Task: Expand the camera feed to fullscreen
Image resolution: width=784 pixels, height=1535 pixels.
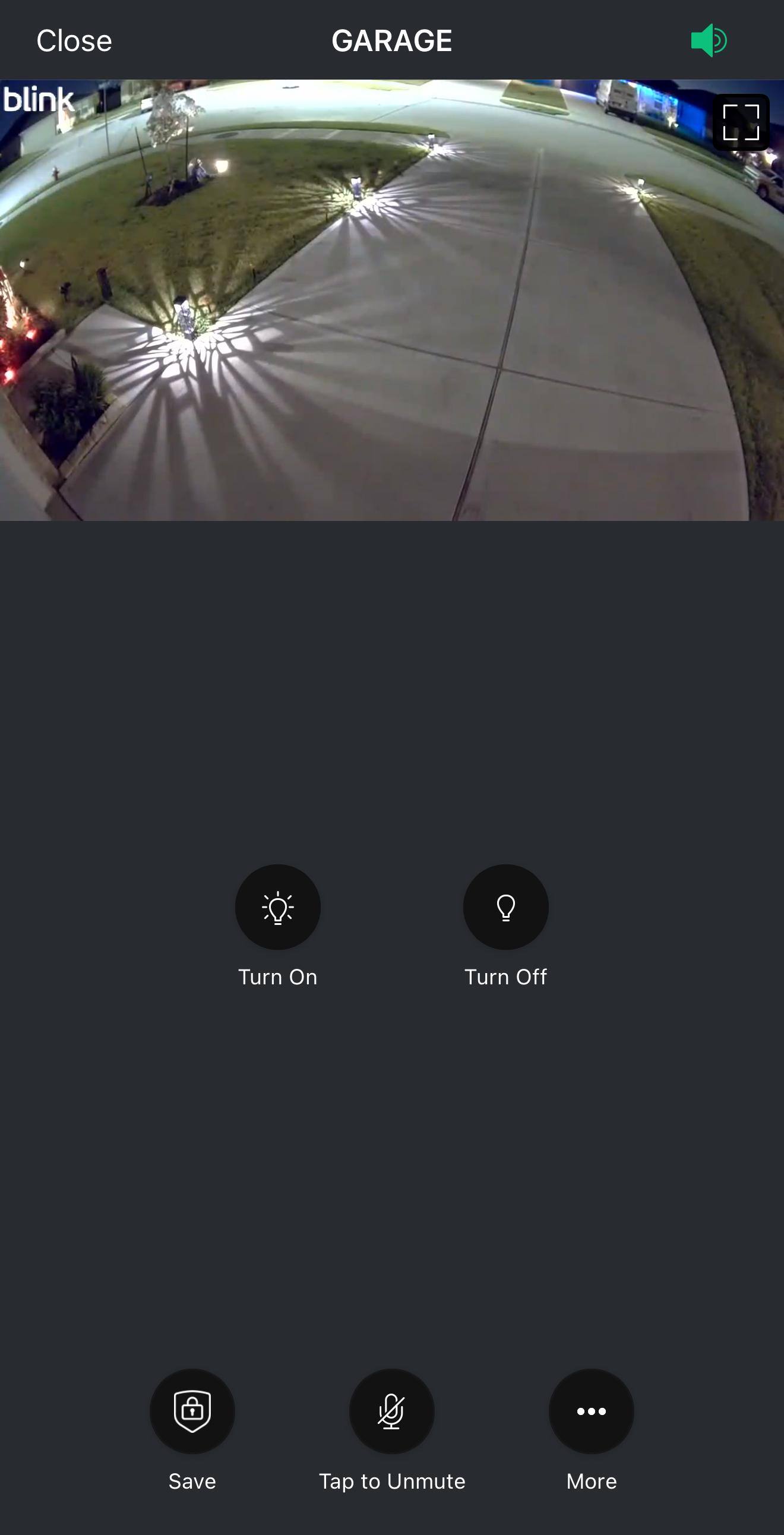Action: pyautogui.click(x=741, y=122)
